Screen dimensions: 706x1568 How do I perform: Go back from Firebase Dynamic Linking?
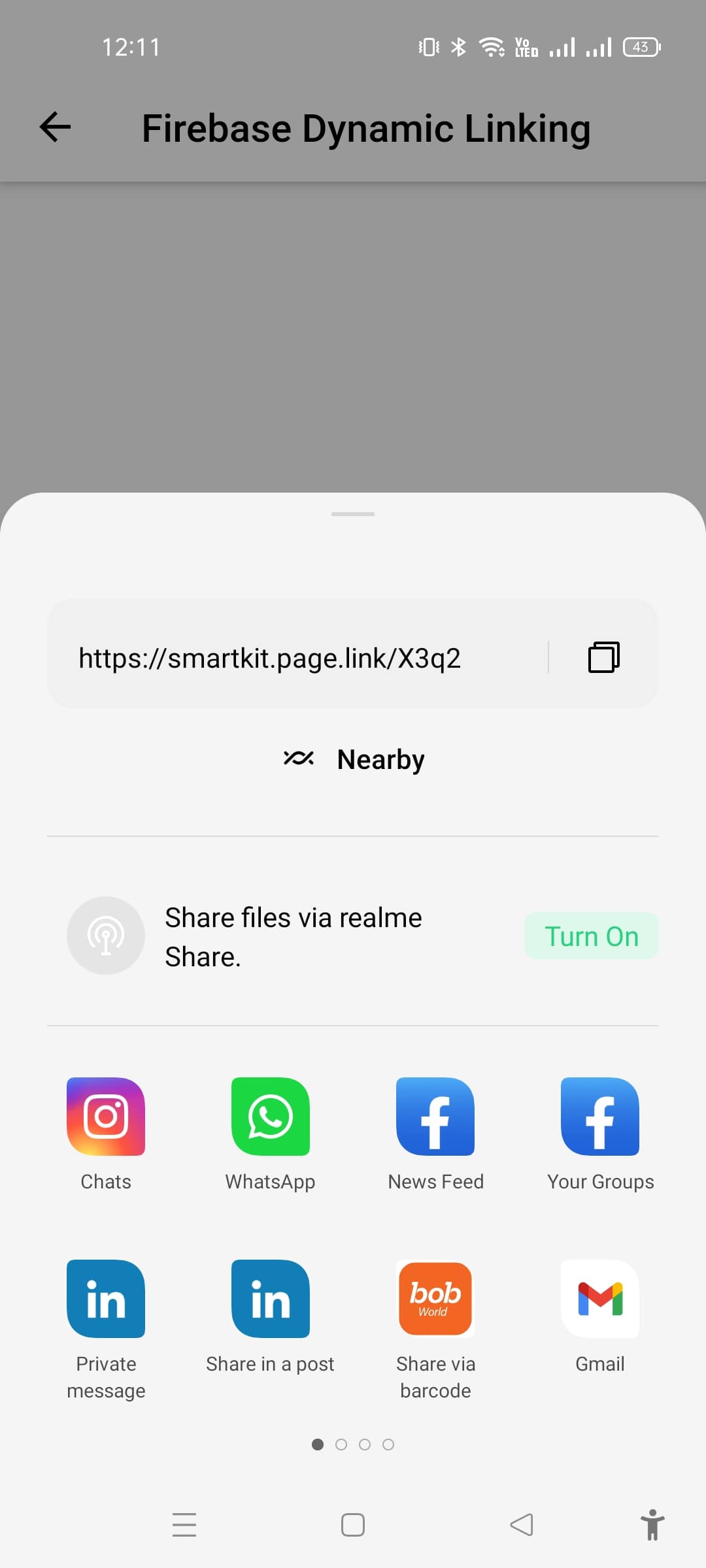[x=56, y=127]
